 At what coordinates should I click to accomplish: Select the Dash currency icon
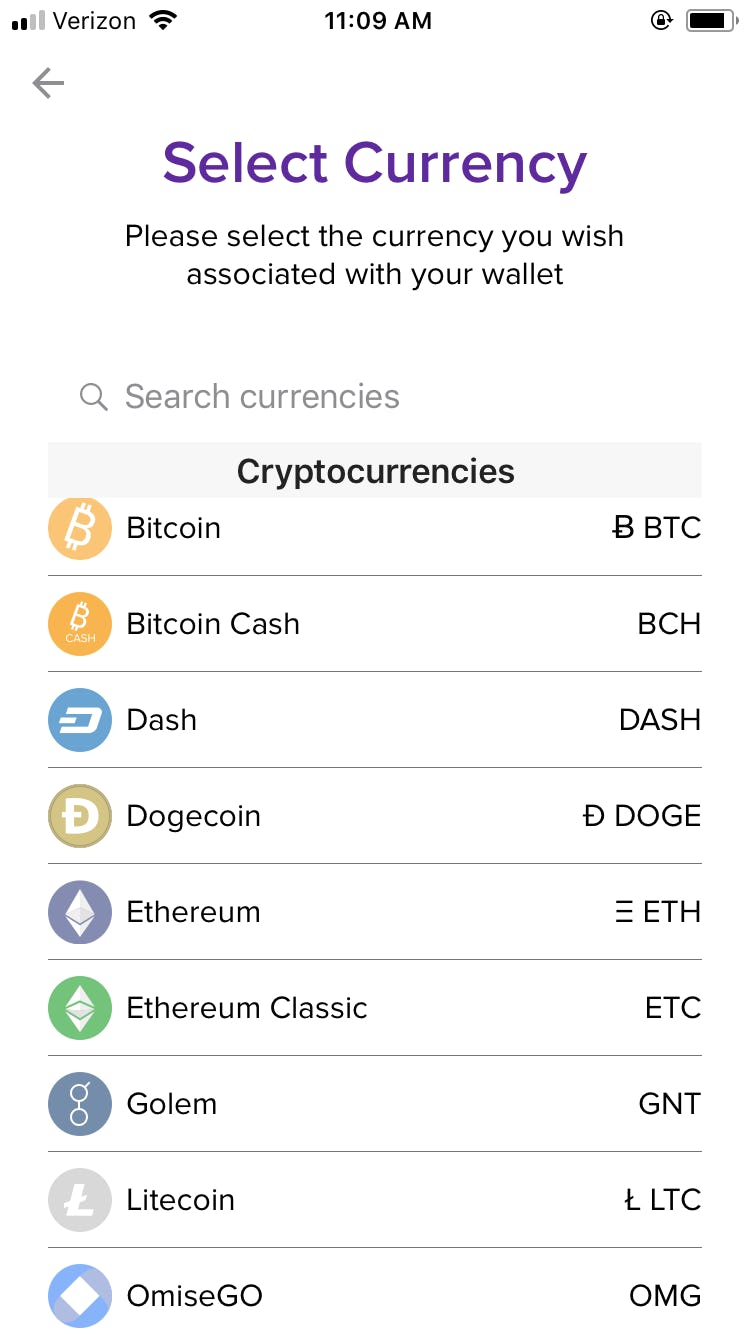tap(80, 720)
